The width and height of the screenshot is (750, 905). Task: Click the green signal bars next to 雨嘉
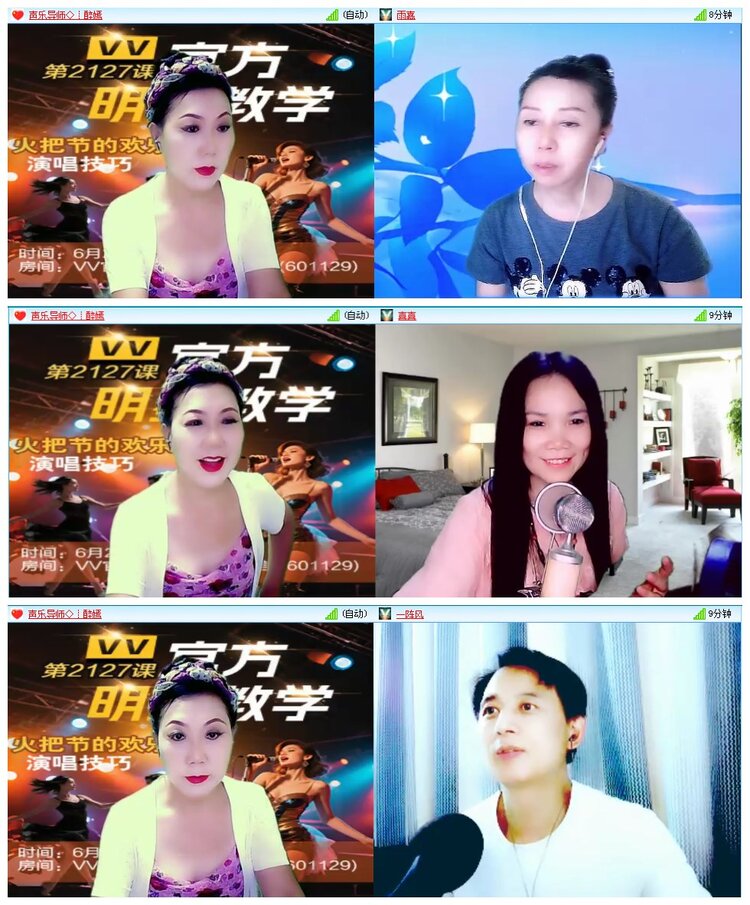(700, 14)
